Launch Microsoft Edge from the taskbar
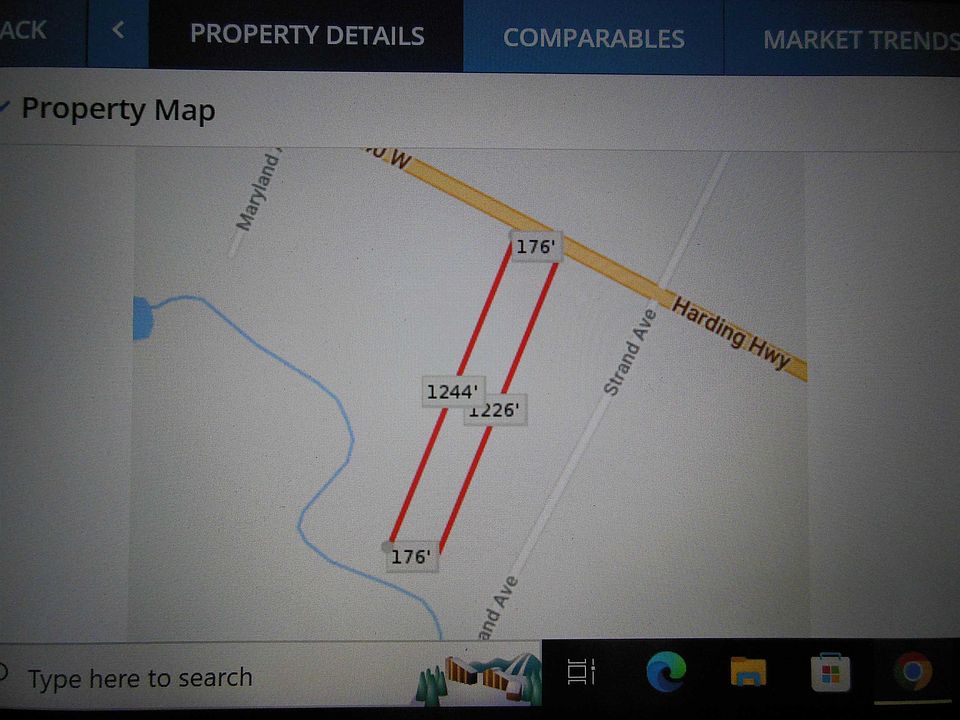The image size is (960, 720). (x=665, y=672)
